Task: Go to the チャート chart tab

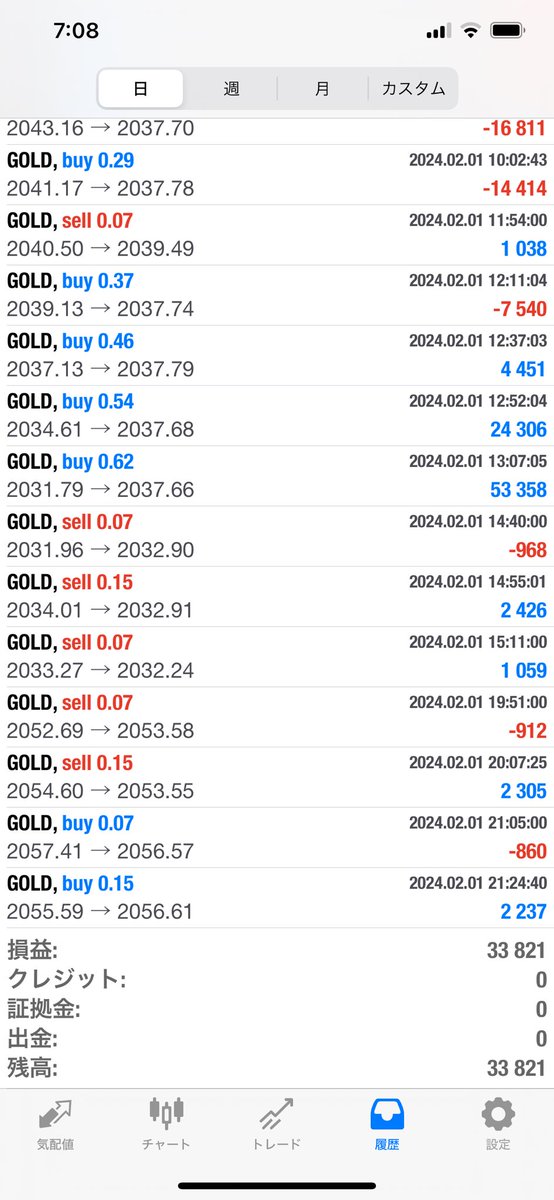Action: click(166, 1124)
